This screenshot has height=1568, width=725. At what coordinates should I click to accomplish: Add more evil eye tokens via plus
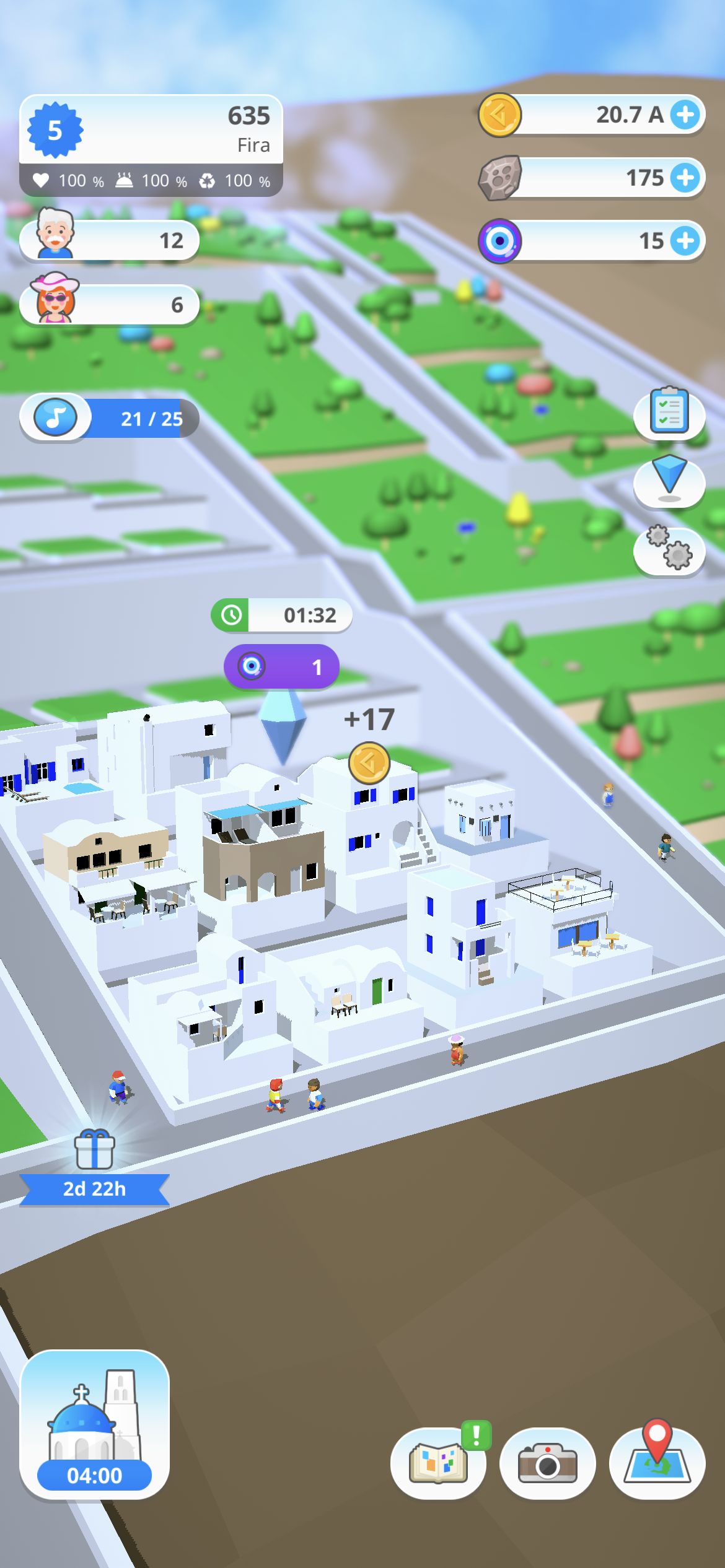685,241
